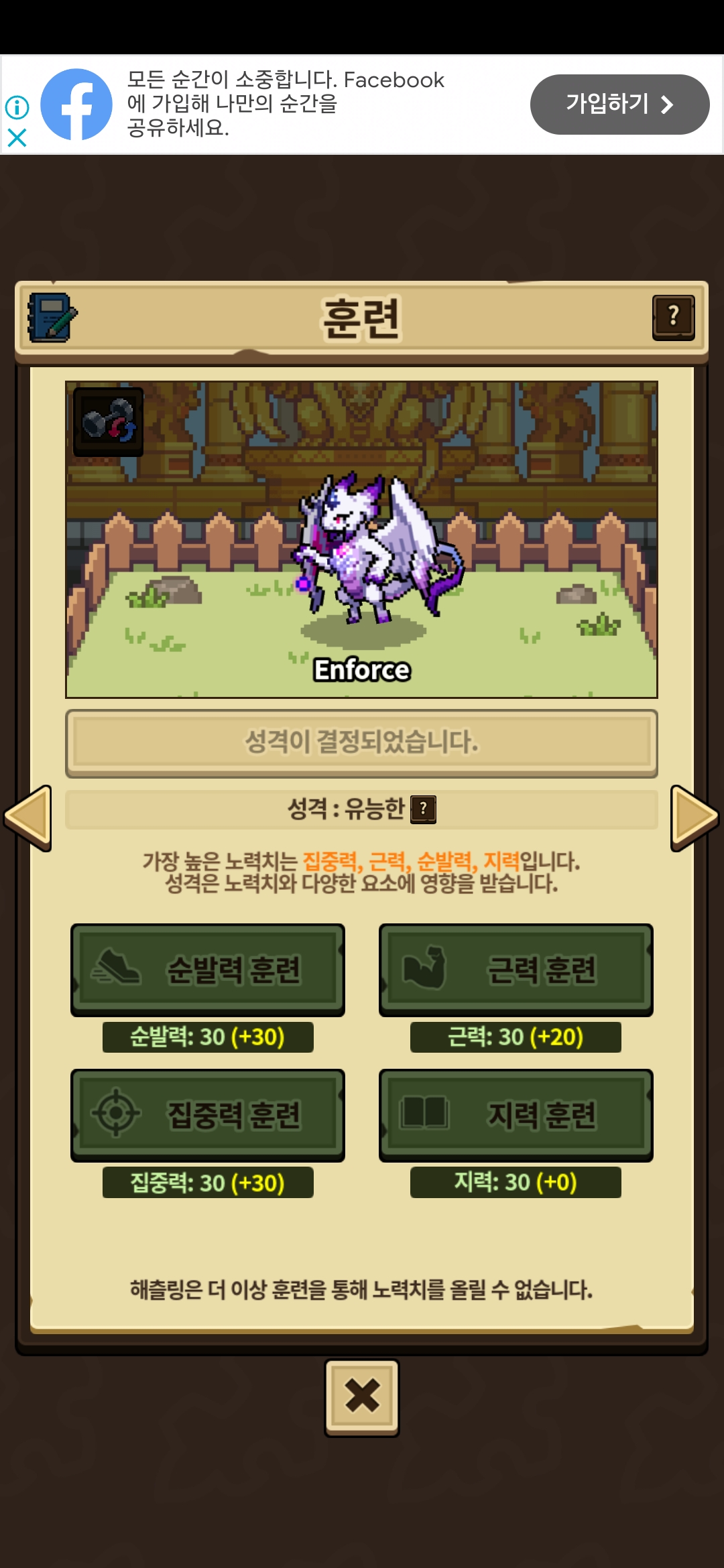The width and height of the screenshot is (724, 1568).
Task: Open the help button beside 훈련 title
Action: [673, 318]
